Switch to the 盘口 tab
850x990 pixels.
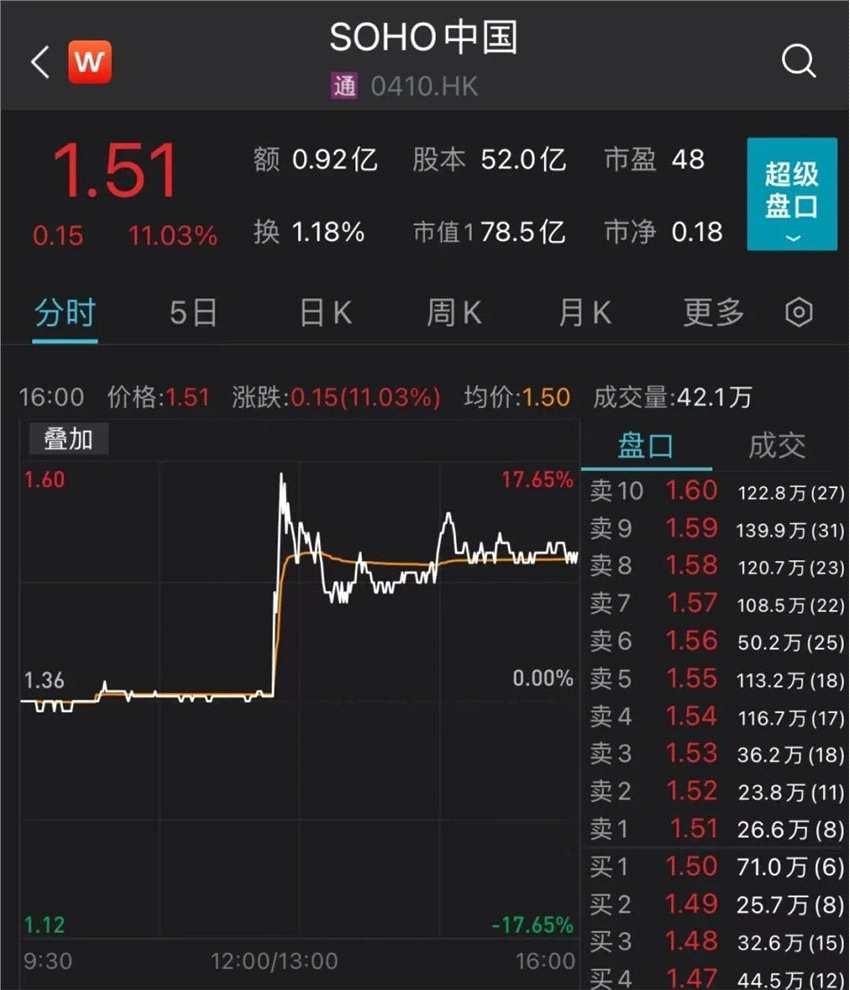coord(646,446)
